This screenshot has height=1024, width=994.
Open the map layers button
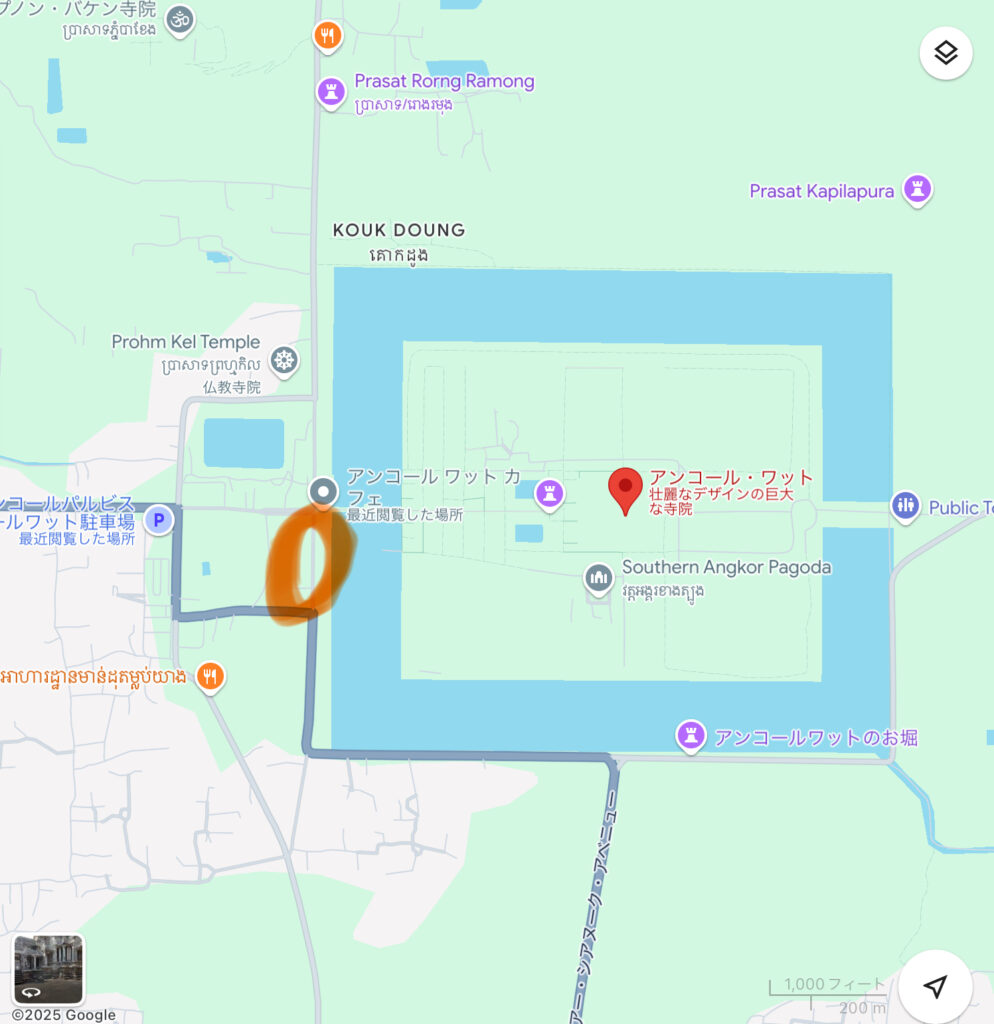945,53
